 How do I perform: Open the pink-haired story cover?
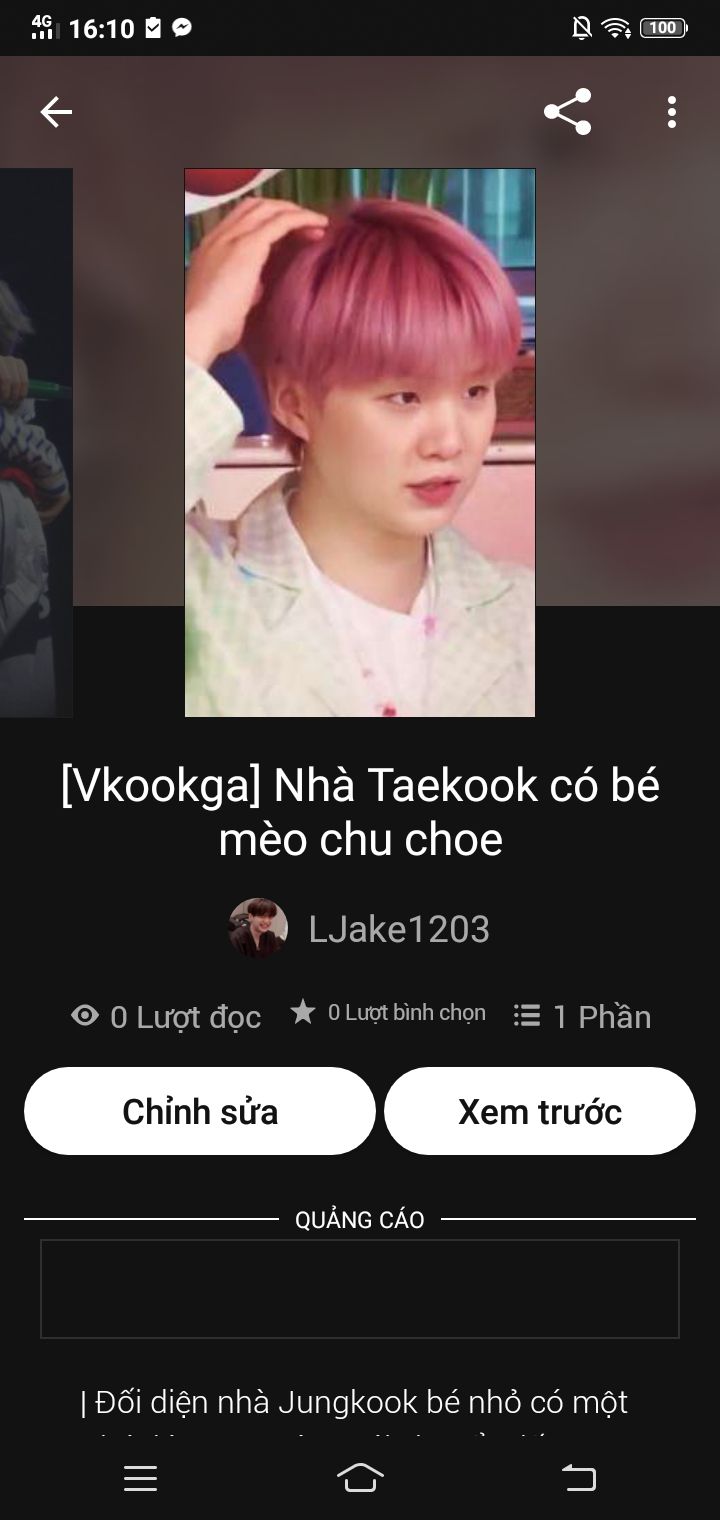click(360, 442)
